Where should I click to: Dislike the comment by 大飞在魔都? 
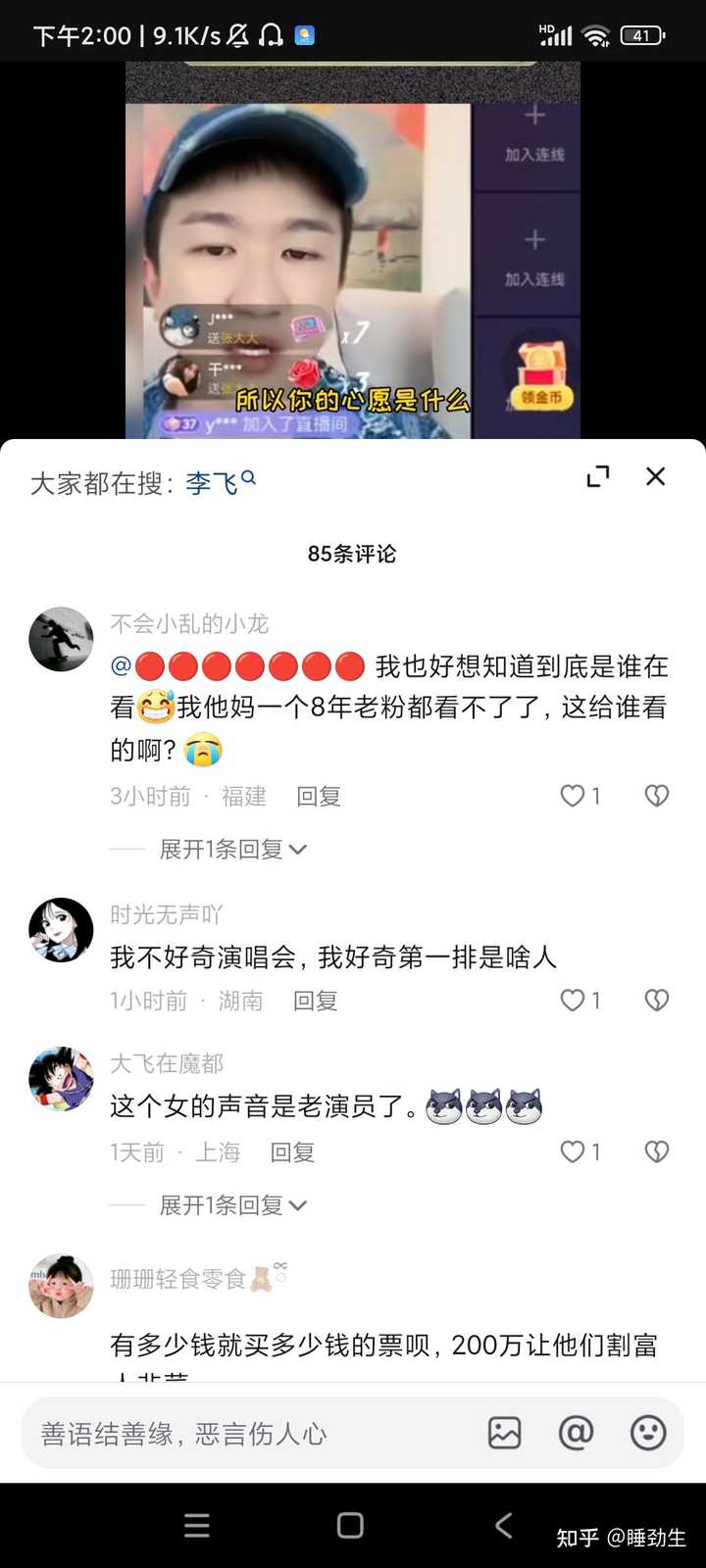(656, 1151)
